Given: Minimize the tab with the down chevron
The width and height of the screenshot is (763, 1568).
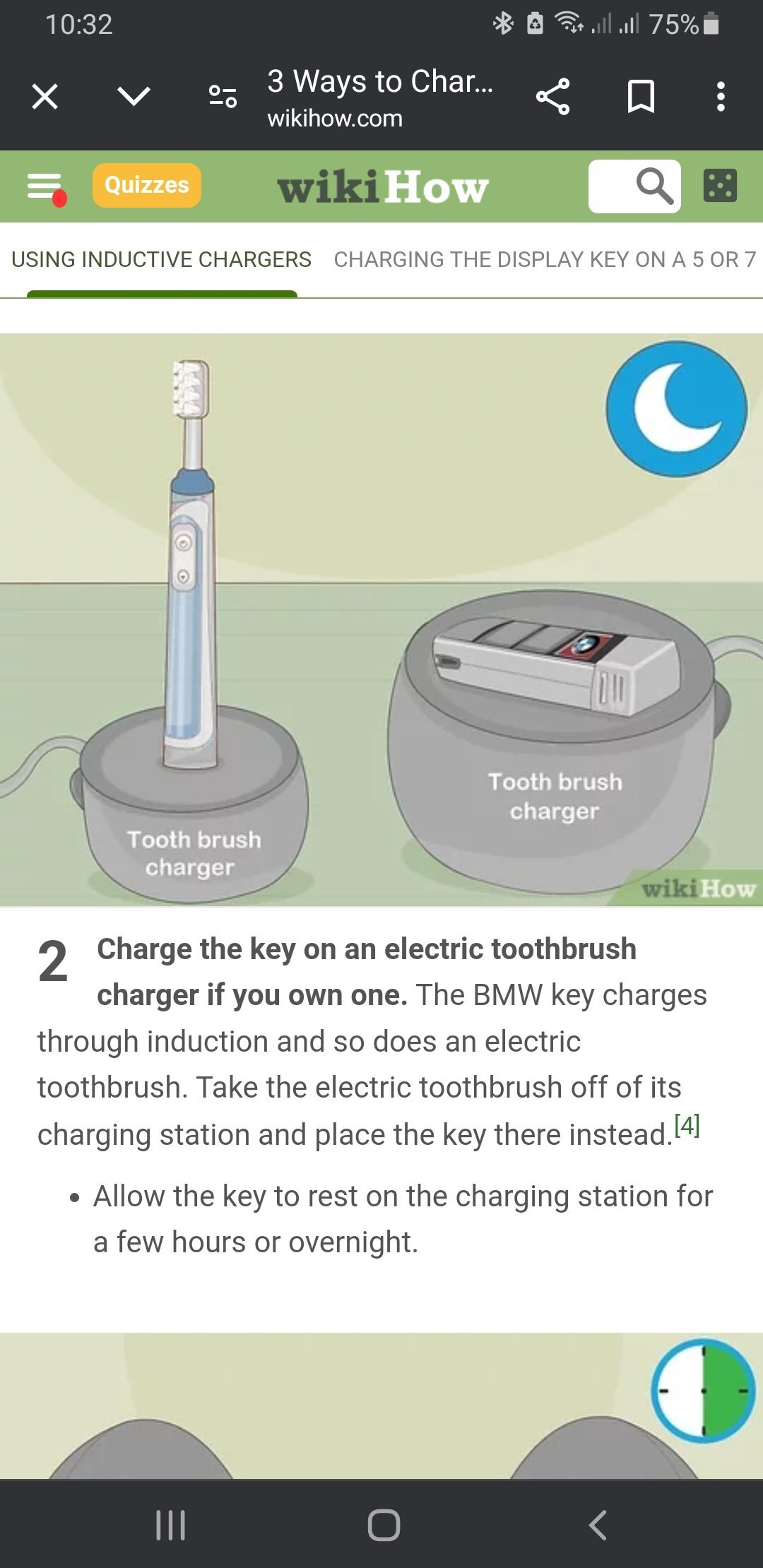Looking at the screenshot, I should point(134,96).
